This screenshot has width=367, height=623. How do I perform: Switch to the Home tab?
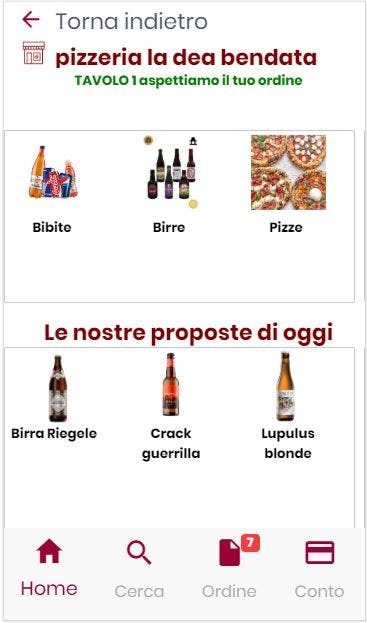coord(49,568)
